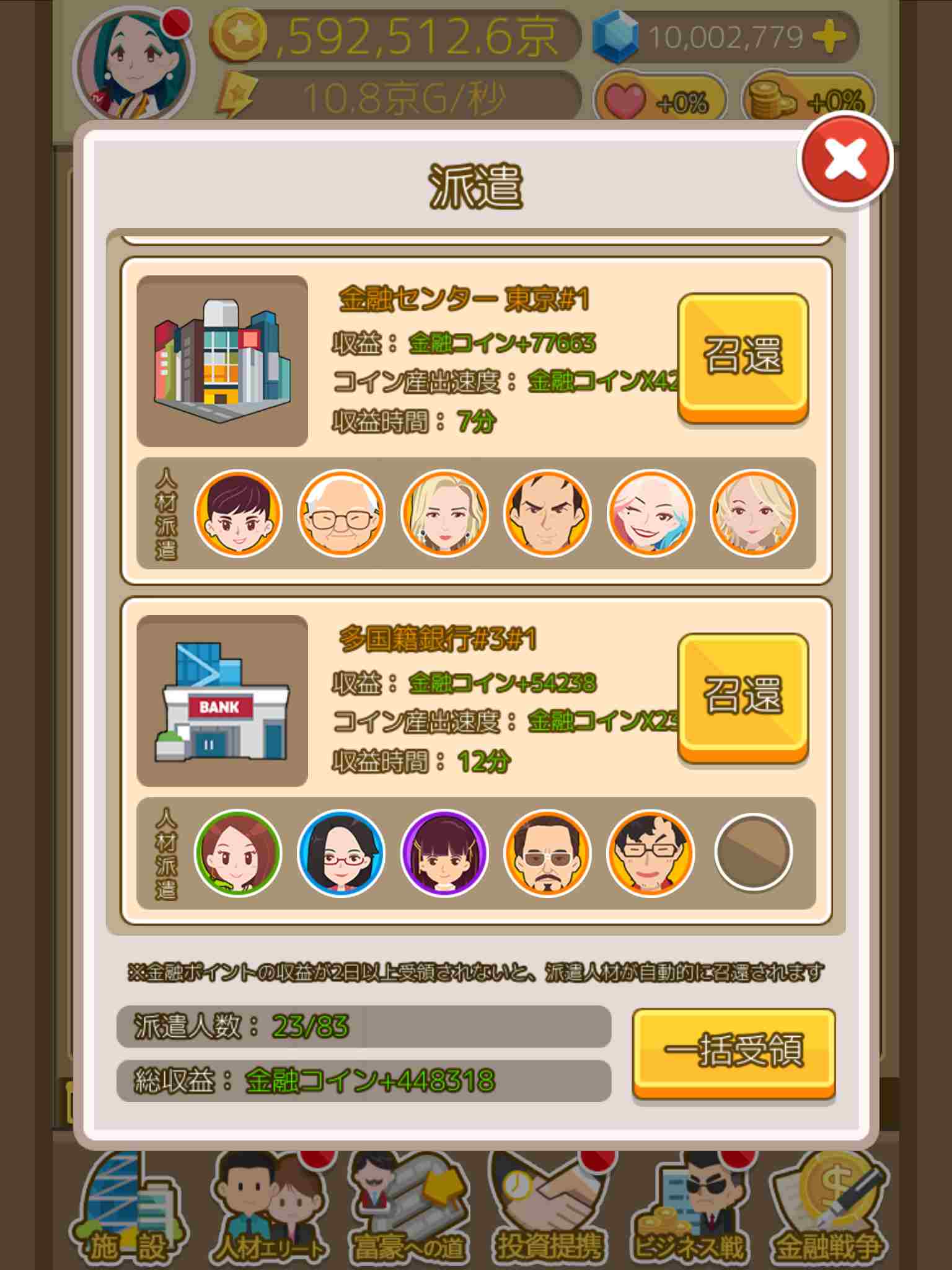Select the empty staff slot in 多国籍銀行#3#1
Image resolution: width=952 pixels, height=1270 pixels.
pyautogui.click(x=753, y=852)
